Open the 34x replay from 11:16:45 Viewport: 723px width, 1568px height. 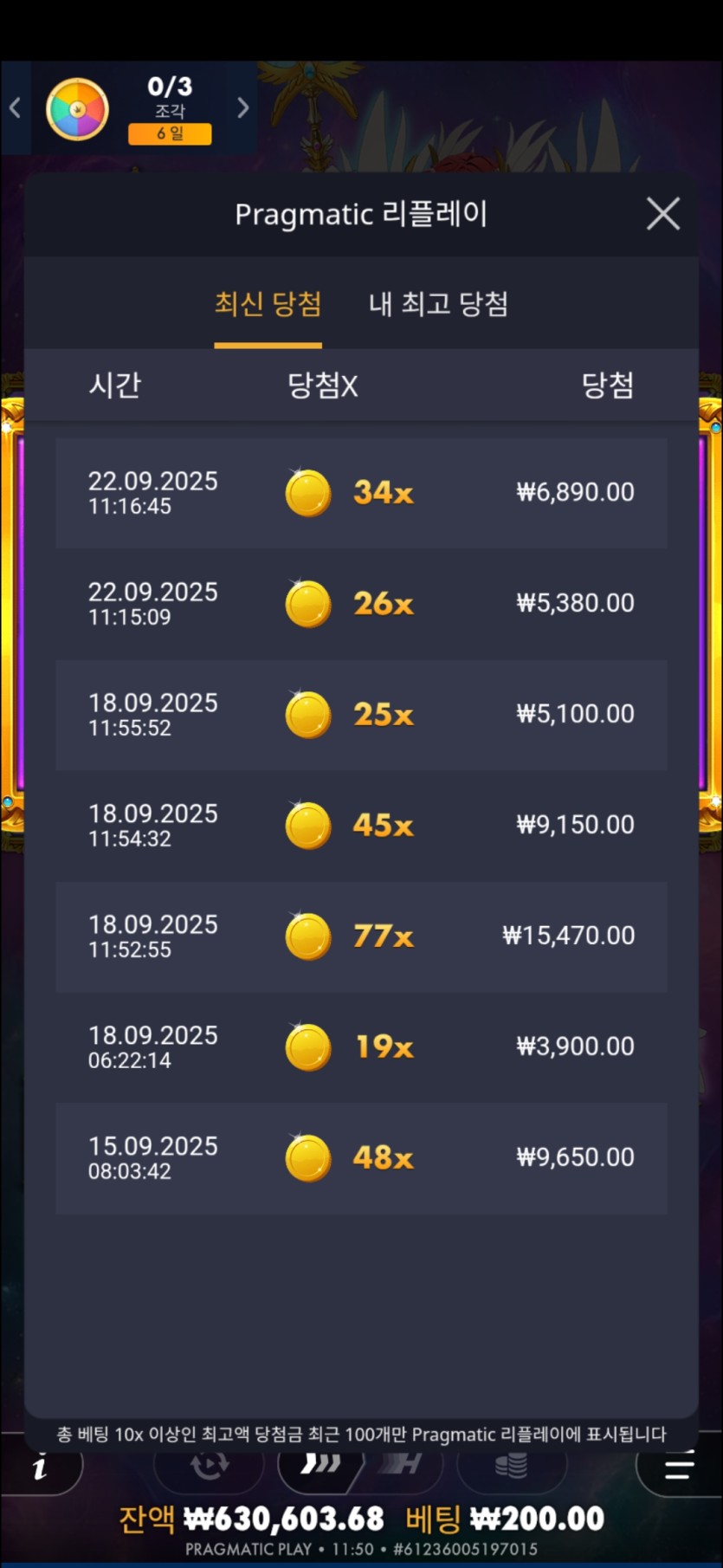point(361,493)
